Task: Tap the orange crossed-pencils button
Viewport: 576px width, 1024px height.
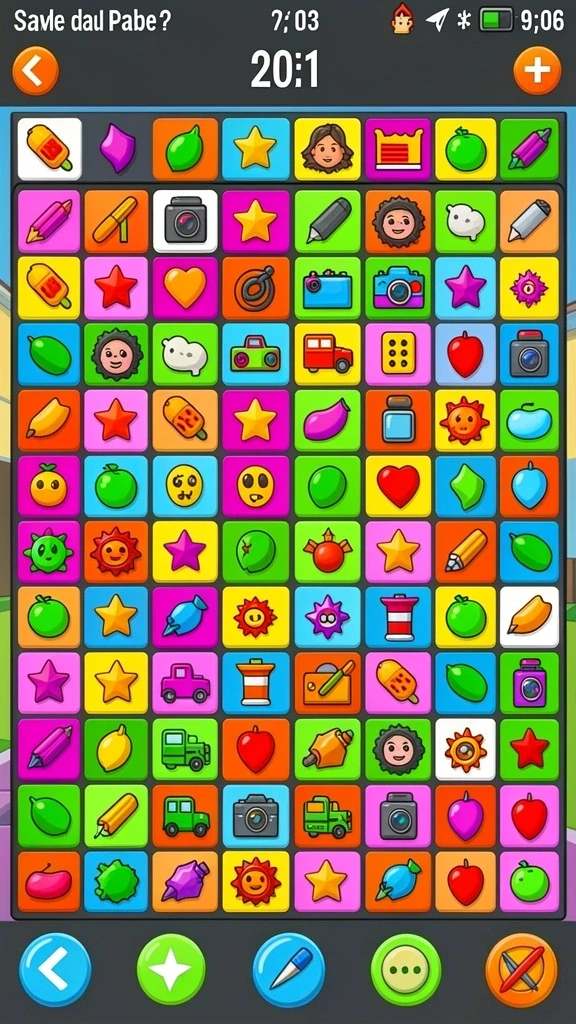Action: [x=522, y=969]
